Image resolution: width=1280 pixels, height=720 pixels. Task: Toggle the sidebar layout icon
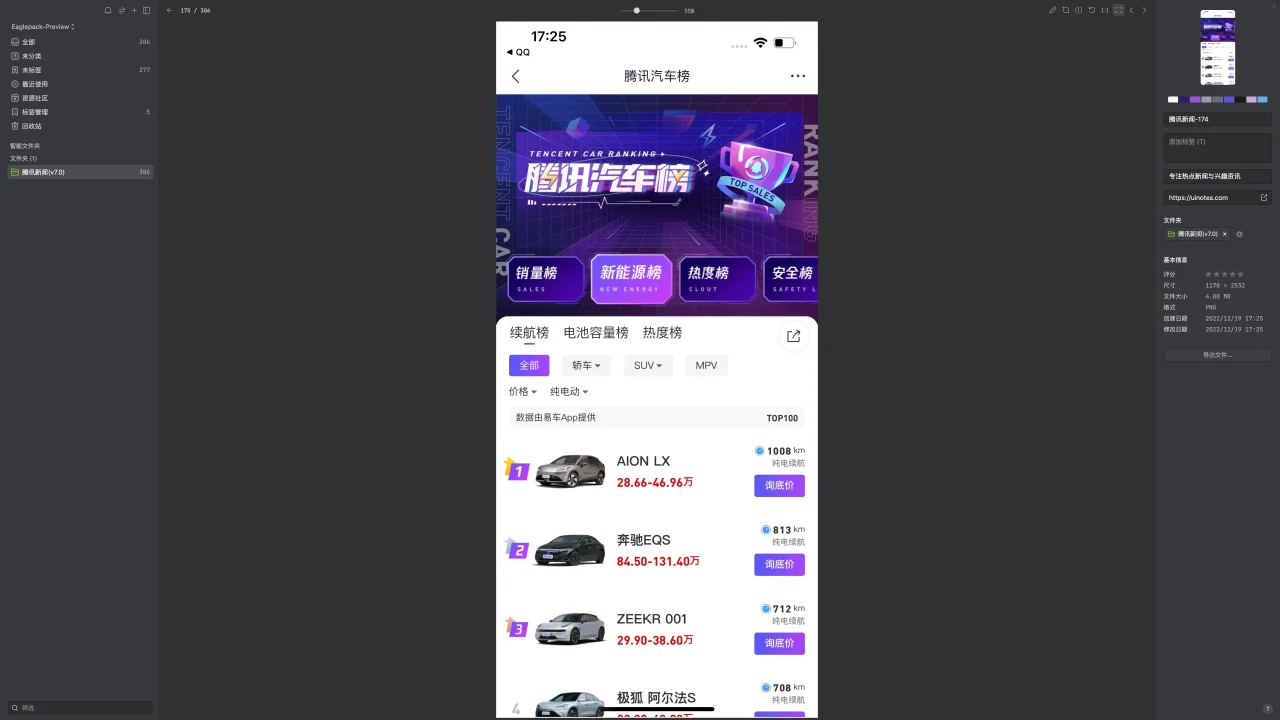147,10
